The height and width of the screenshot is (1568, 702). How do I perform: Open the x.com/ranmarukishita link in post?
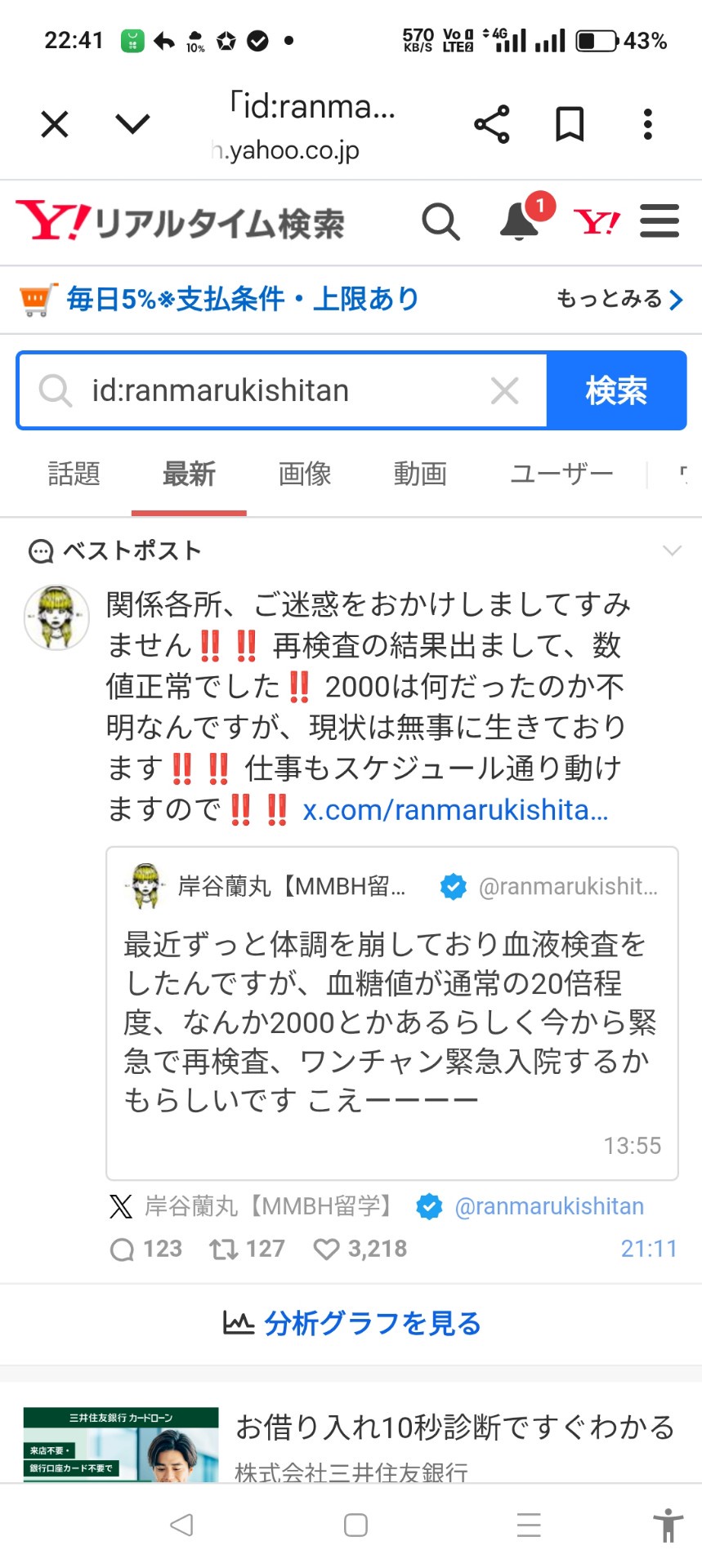[455, 810]
